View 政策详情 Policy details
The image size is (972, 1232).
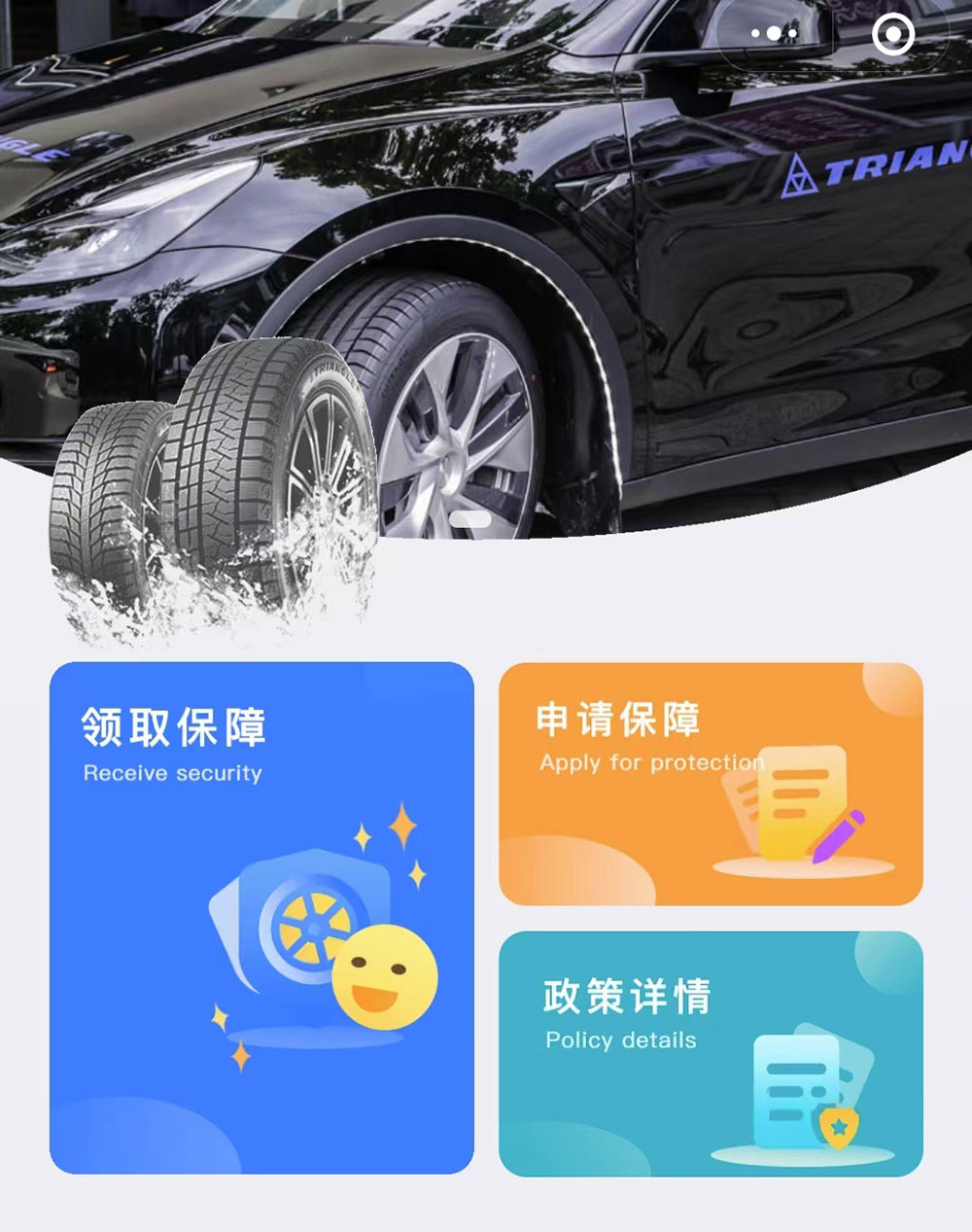click(x=711, y=1053)
